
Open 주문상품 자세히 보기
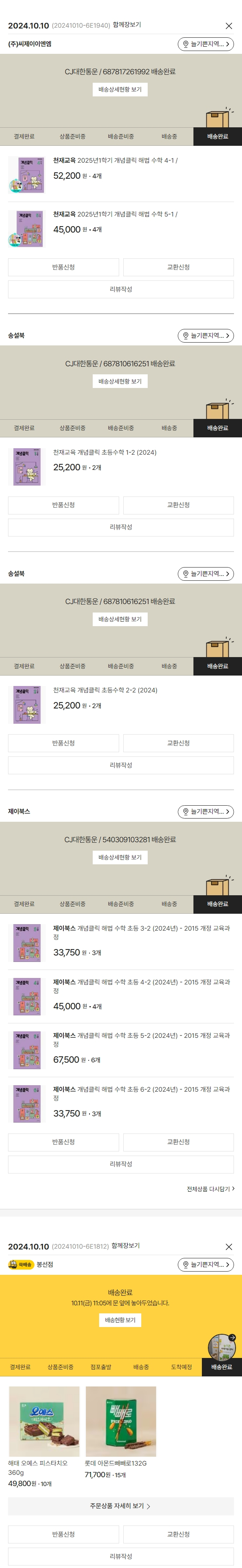(120, 1506)
